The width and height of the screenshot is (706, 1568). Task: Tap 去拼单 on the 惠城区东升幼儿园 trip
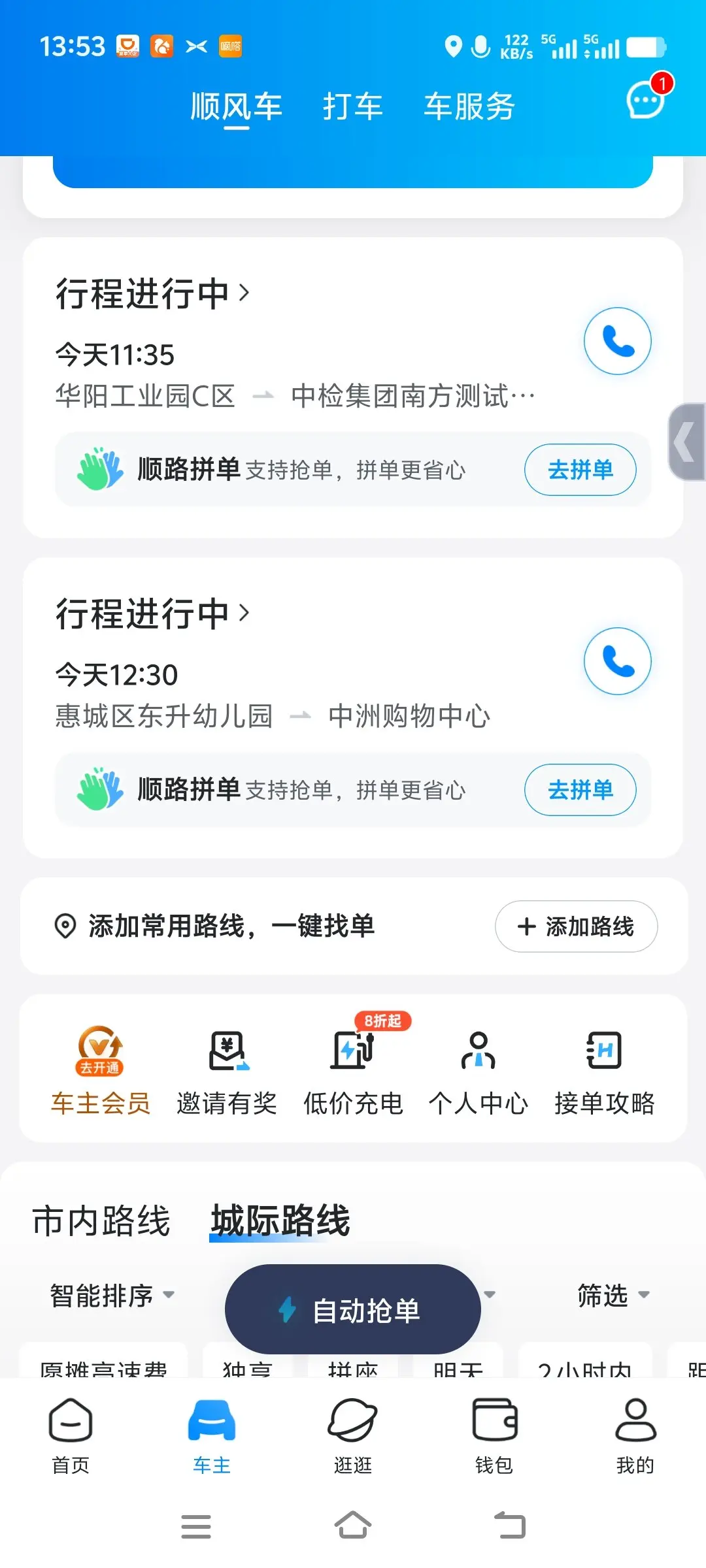580,790
